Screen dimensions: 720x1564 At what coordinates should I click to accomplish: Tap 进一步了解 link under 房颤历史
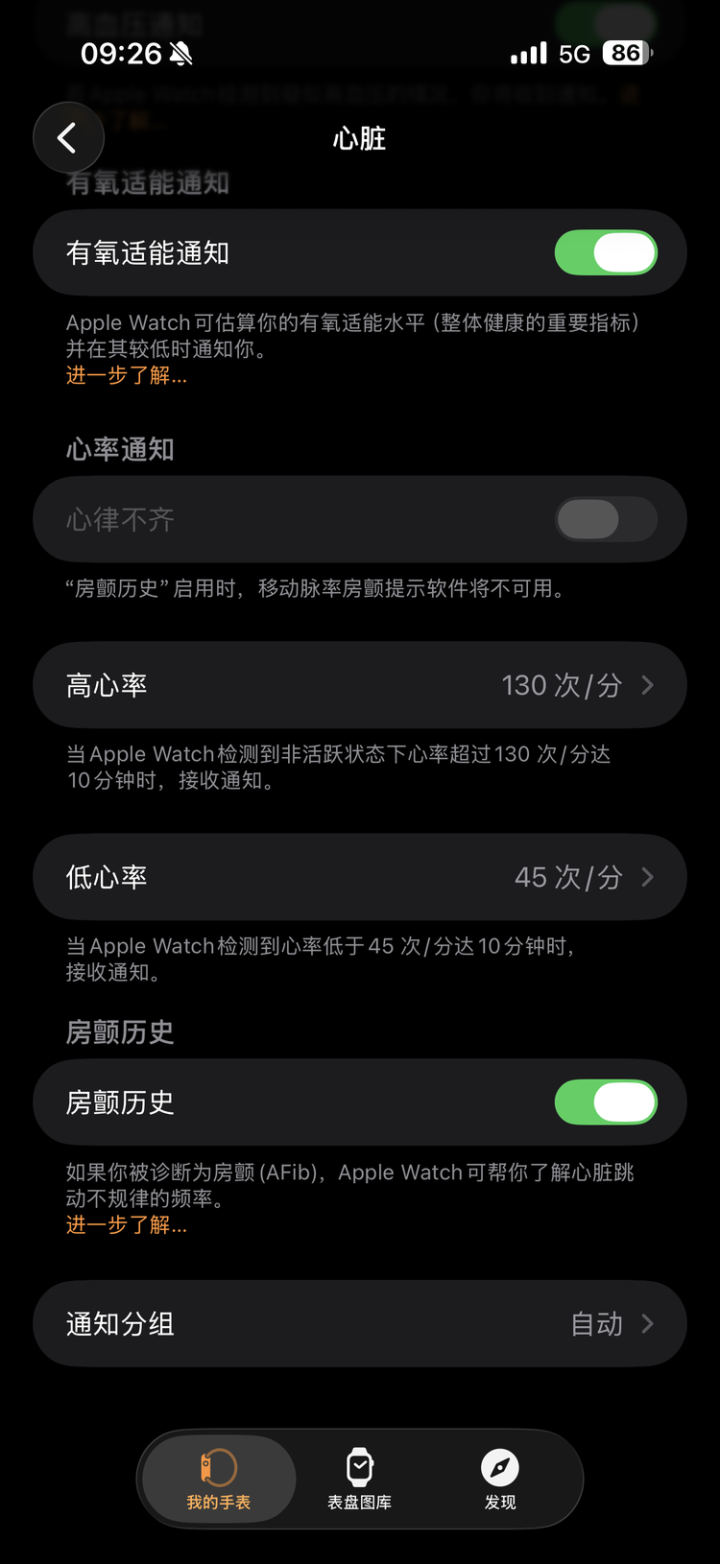[x=126, y=1225]
